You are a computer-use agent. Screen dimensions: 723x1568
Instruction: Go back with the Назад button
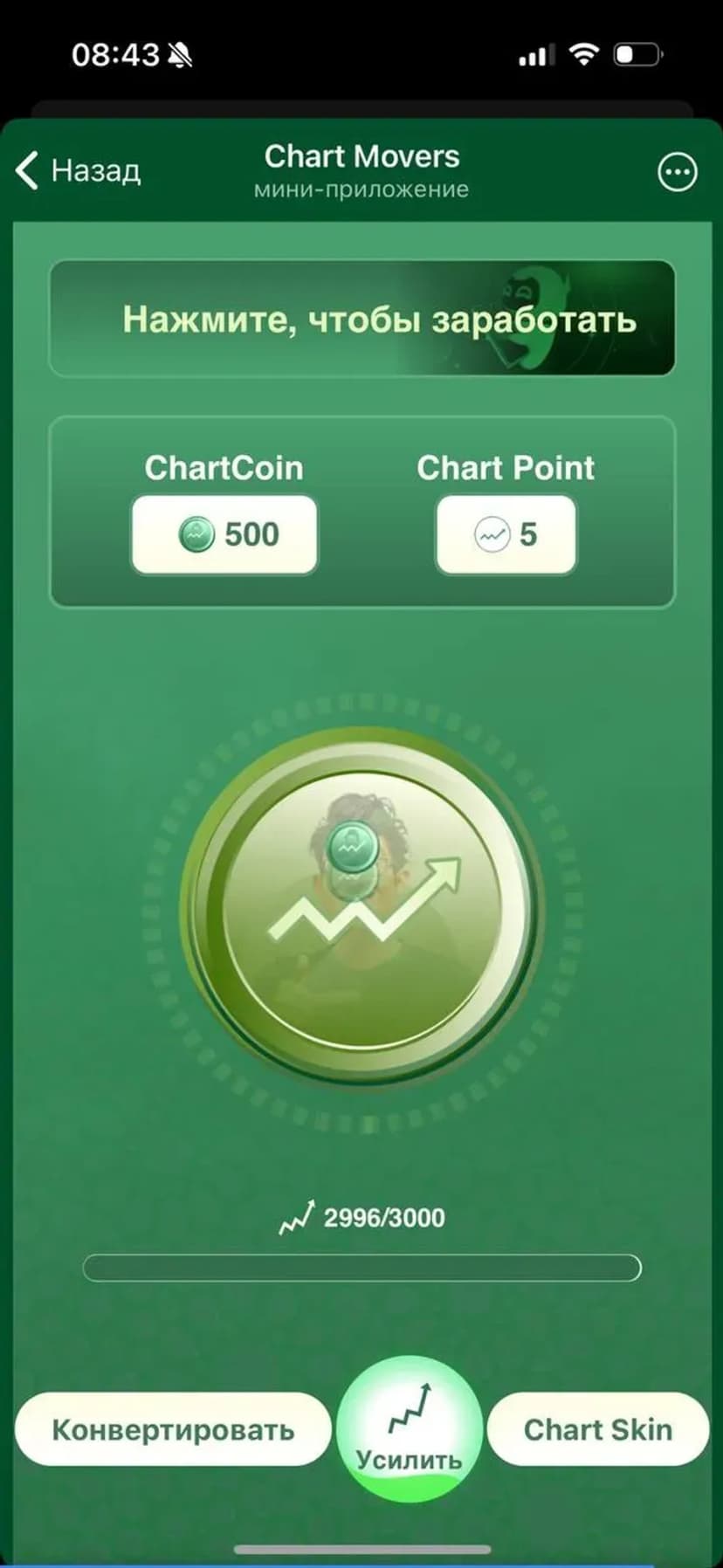79,170
